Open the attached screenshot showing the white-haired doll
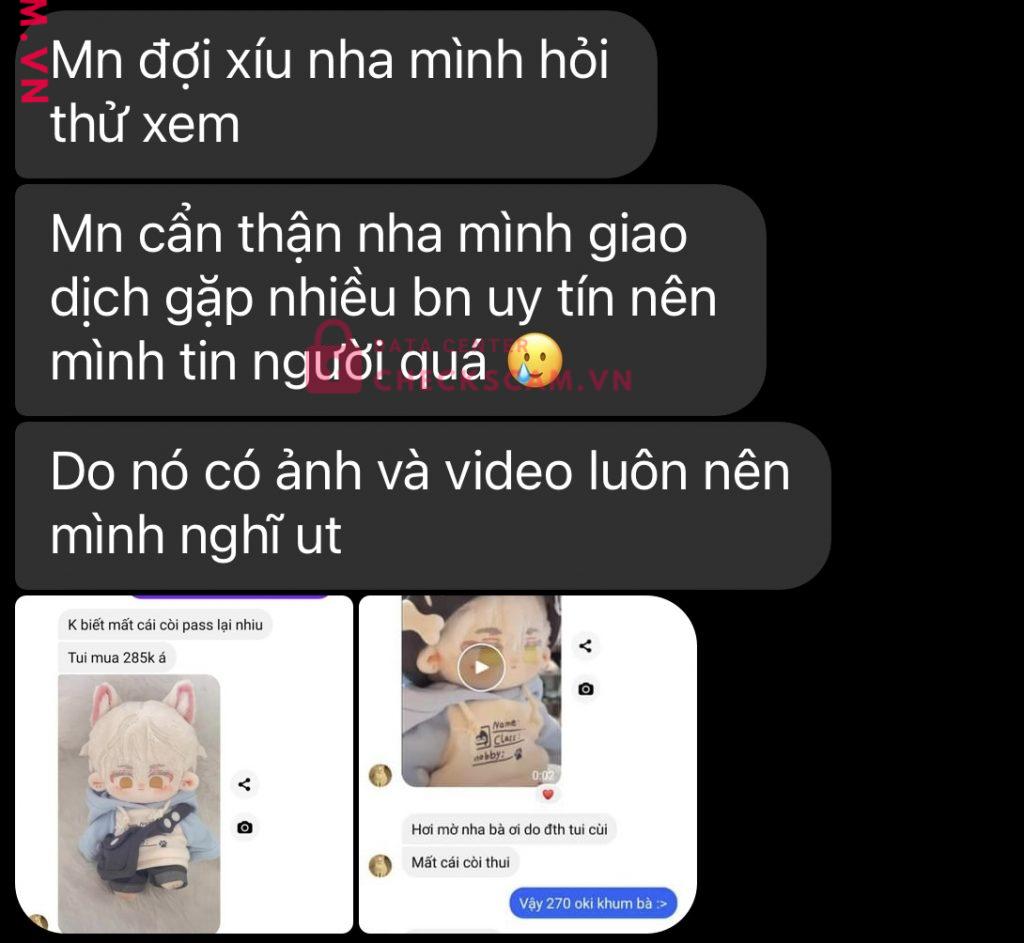 184,765
